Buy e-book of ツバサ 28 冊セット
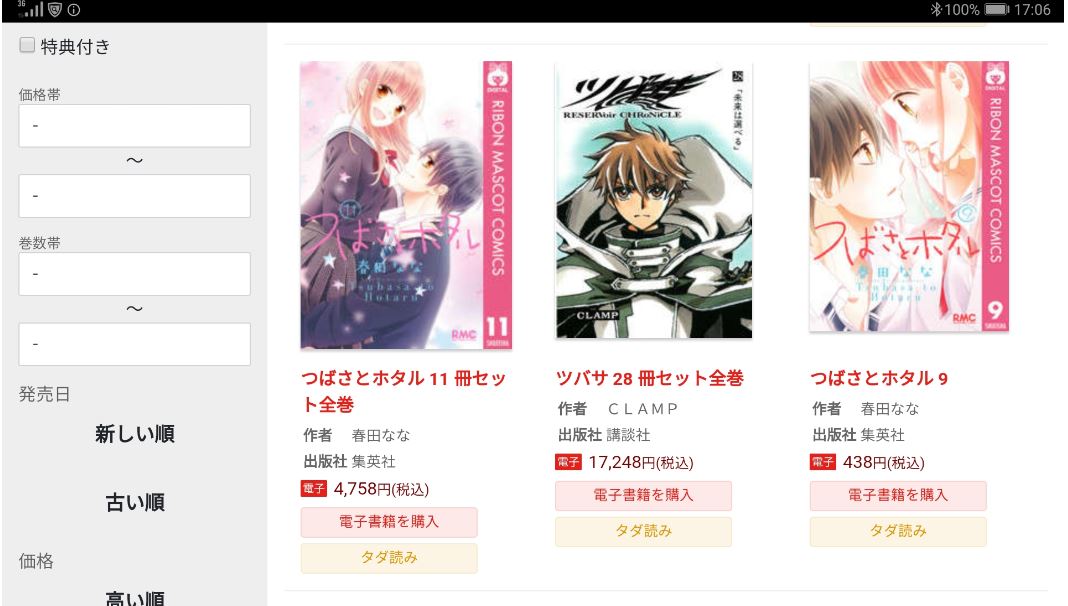 pyautogui.click(x=643, y=496)
